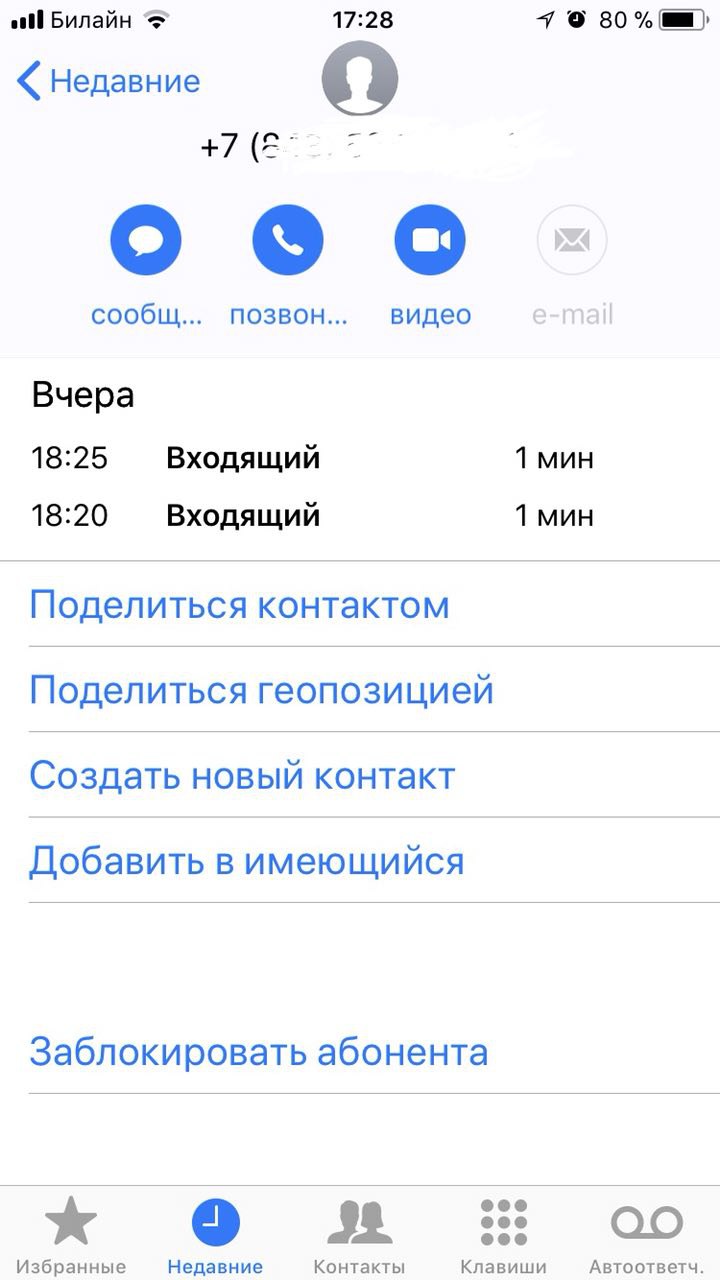Go back to Недавние list
The image size is (720, 1280).
tap(109, 81)
